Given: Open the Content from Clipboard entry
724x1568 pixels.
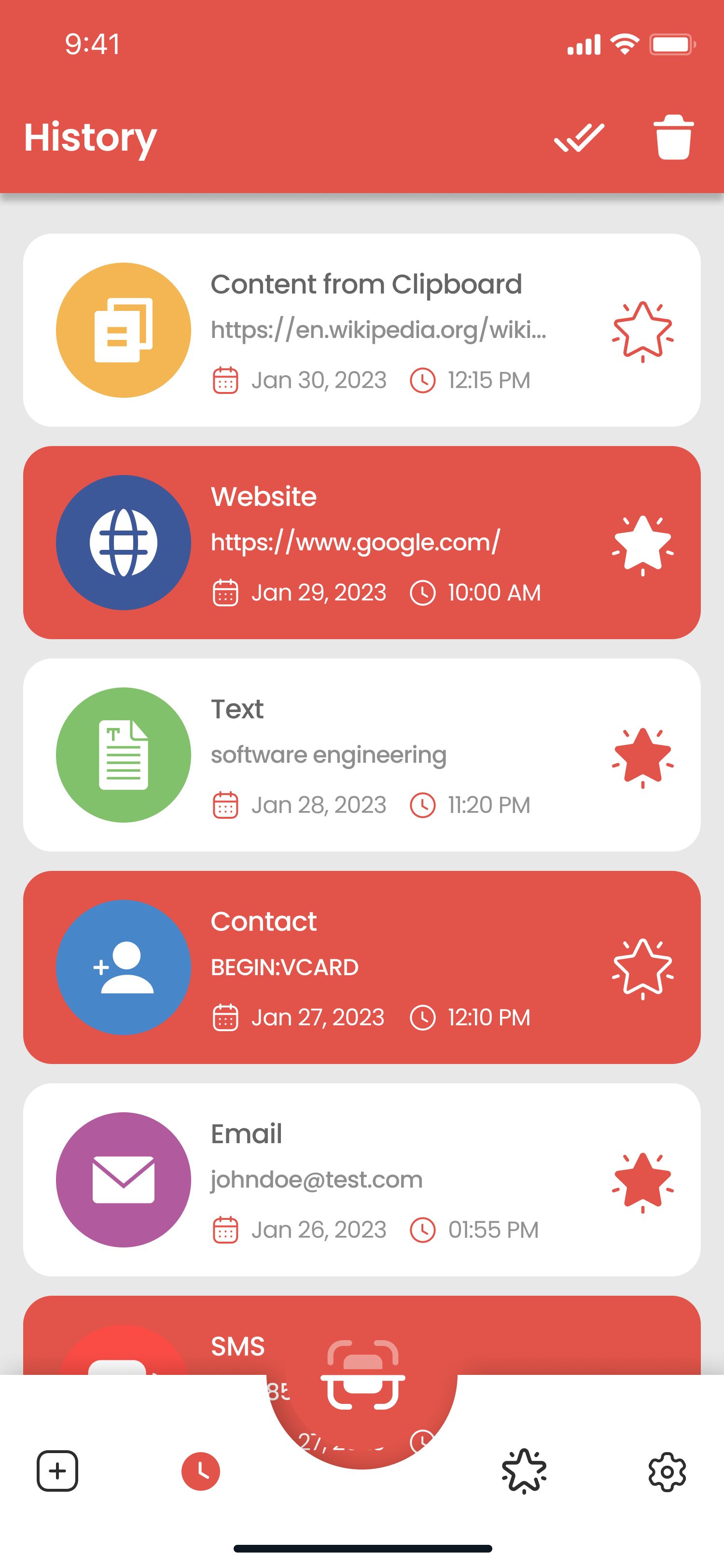Looking at the screenshot, I should pos(365,330).
